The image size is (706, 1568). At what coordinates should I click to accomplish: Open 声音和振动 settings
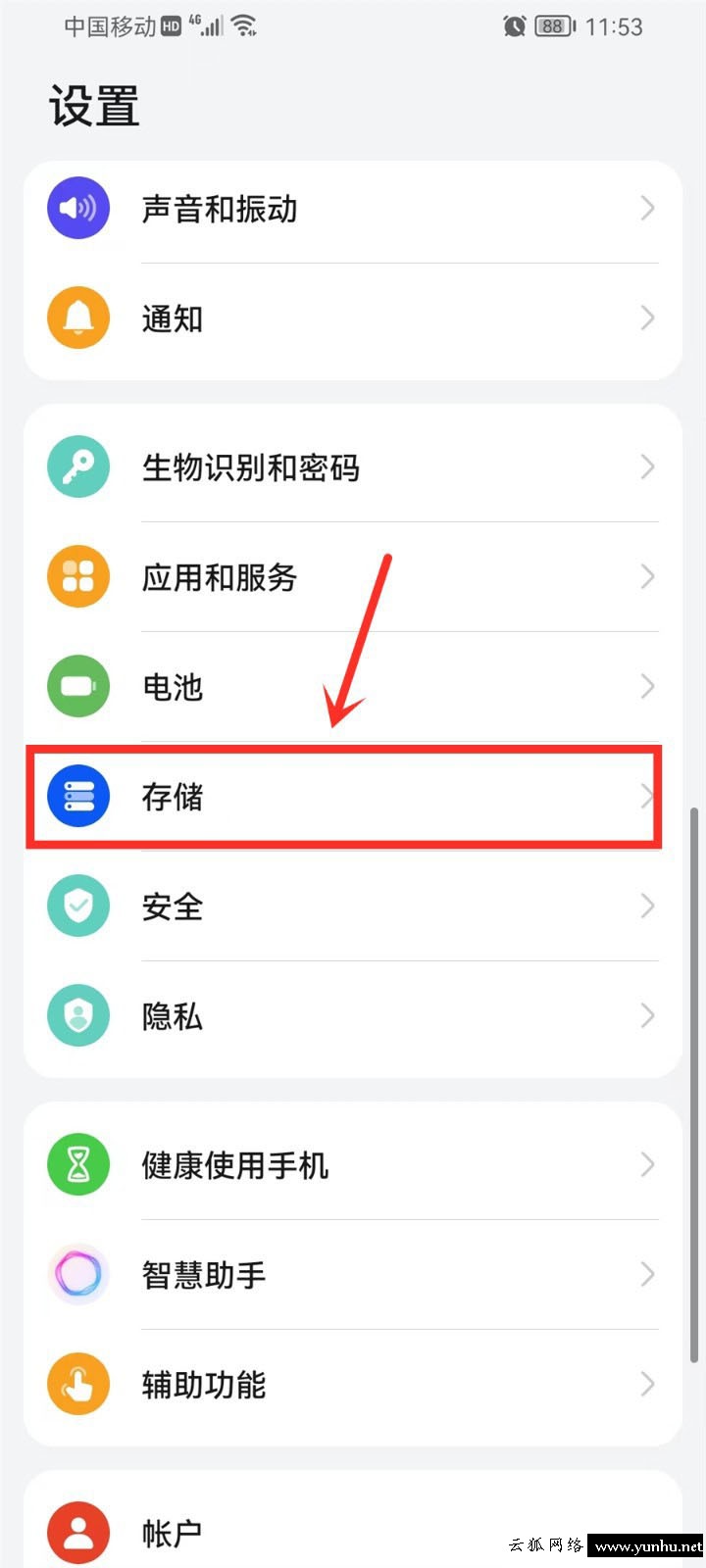352,209
